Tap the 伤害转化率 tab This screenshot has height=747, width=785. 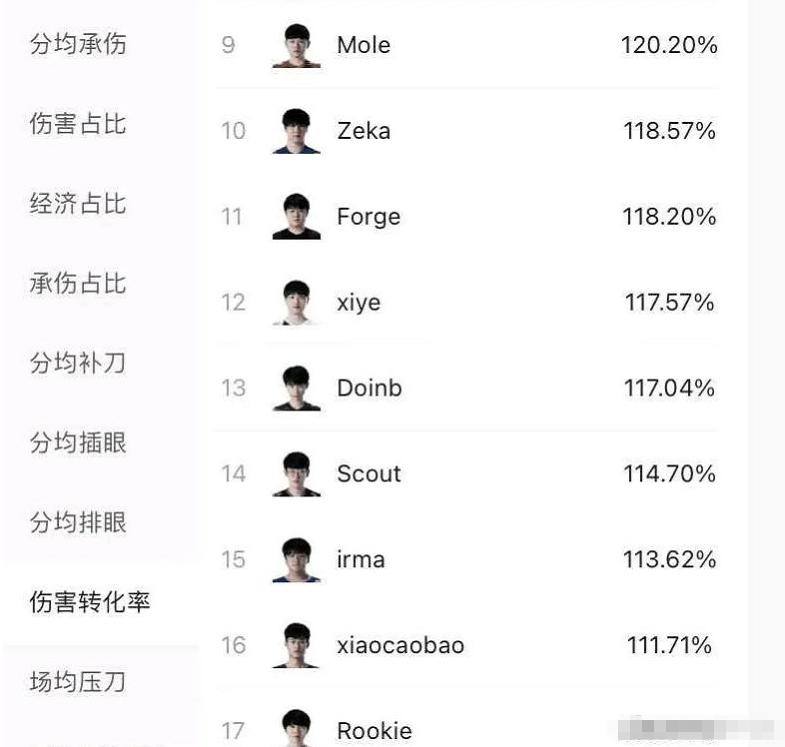(90, 602)
